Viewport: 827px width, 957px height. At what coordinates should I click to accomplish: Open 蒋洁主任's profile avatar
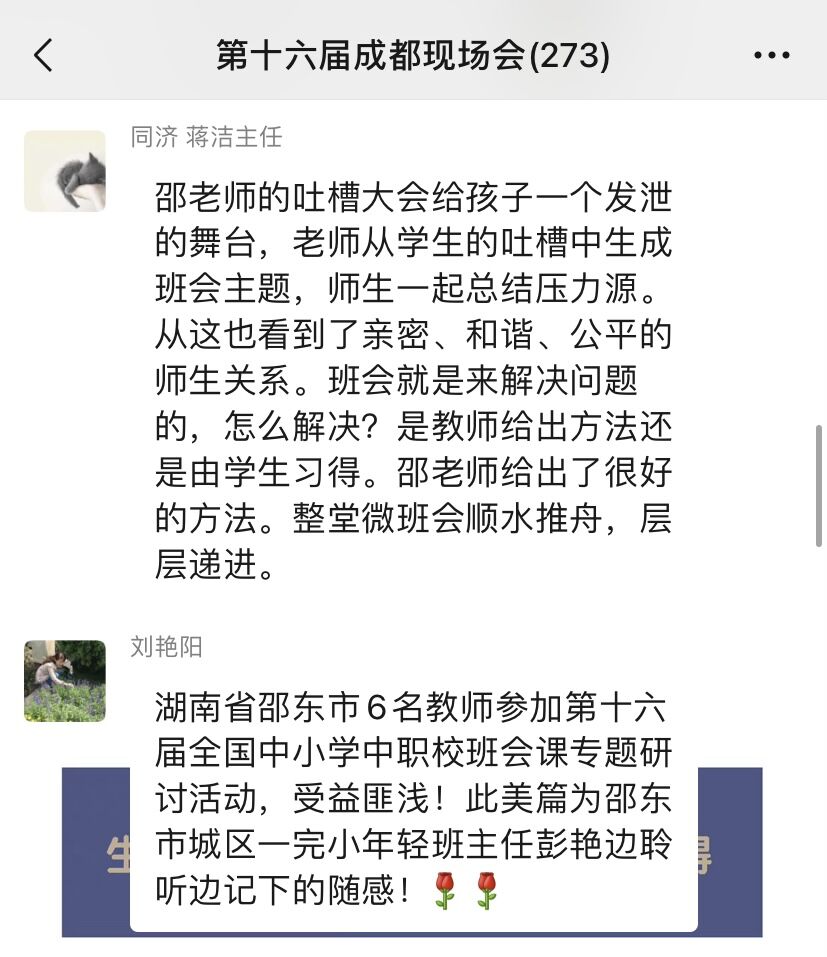[65, 171]
